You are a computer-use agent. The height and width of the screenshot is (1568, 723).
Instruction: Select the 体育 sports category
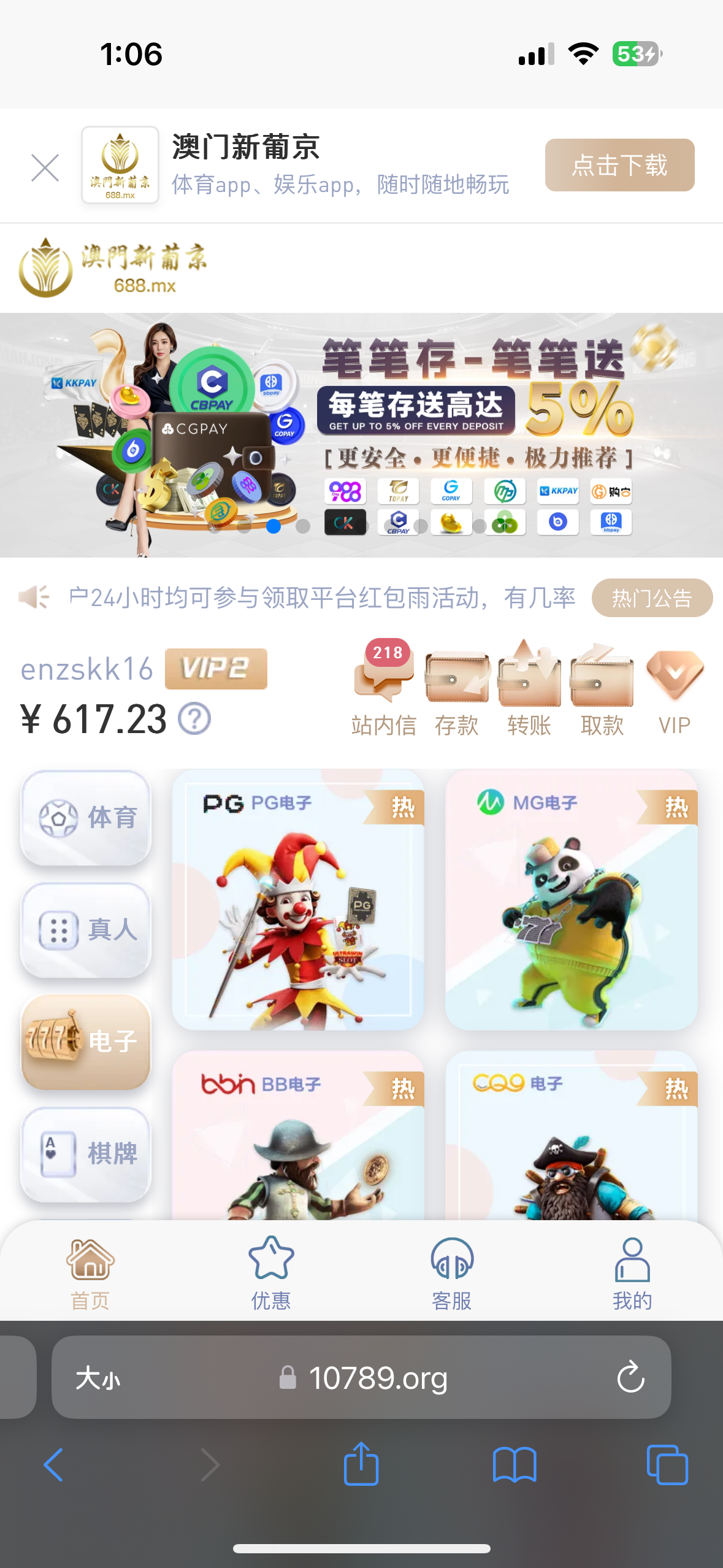[x=86, y=818]
